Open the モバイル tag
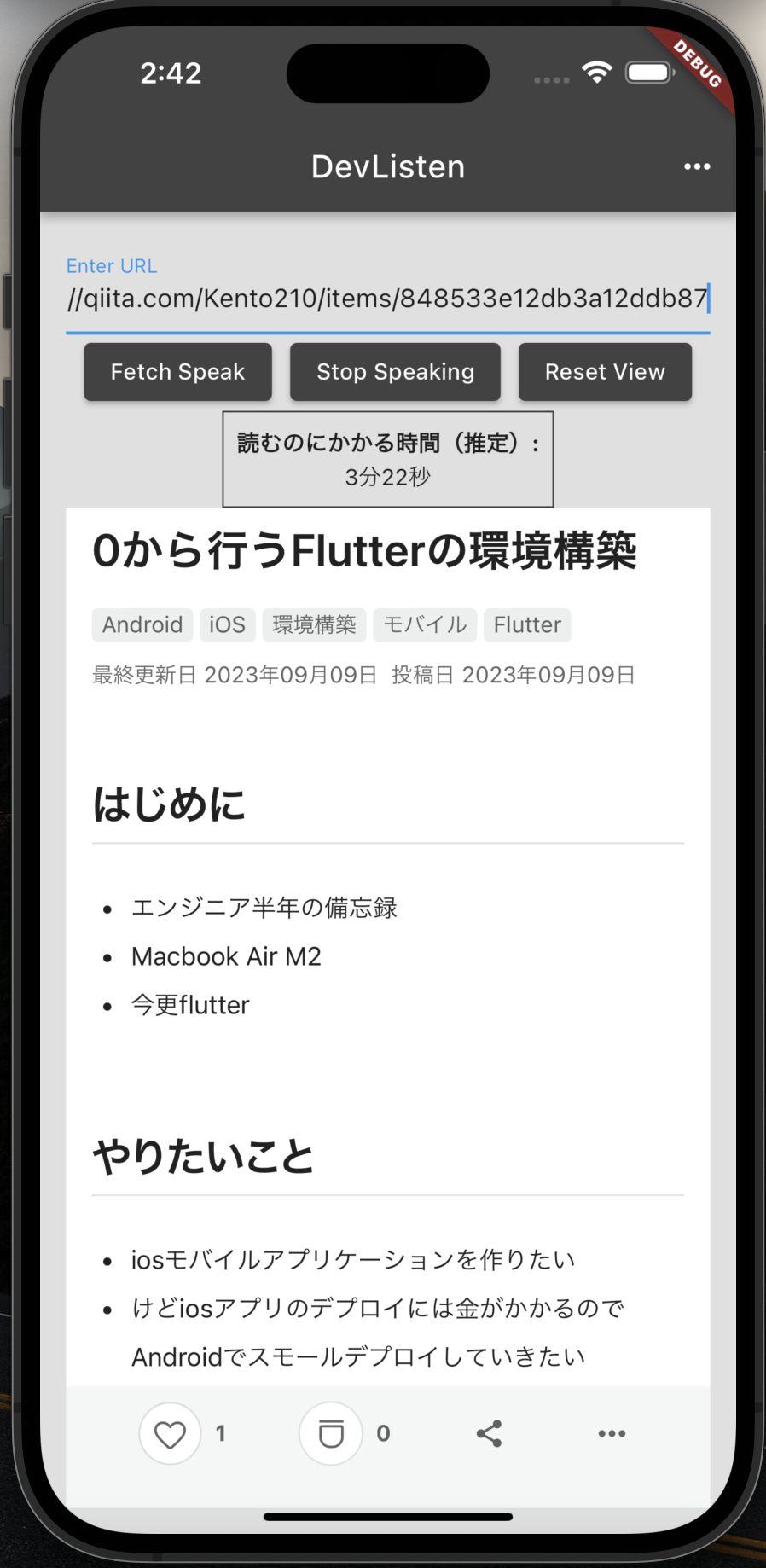 (425, 624)
